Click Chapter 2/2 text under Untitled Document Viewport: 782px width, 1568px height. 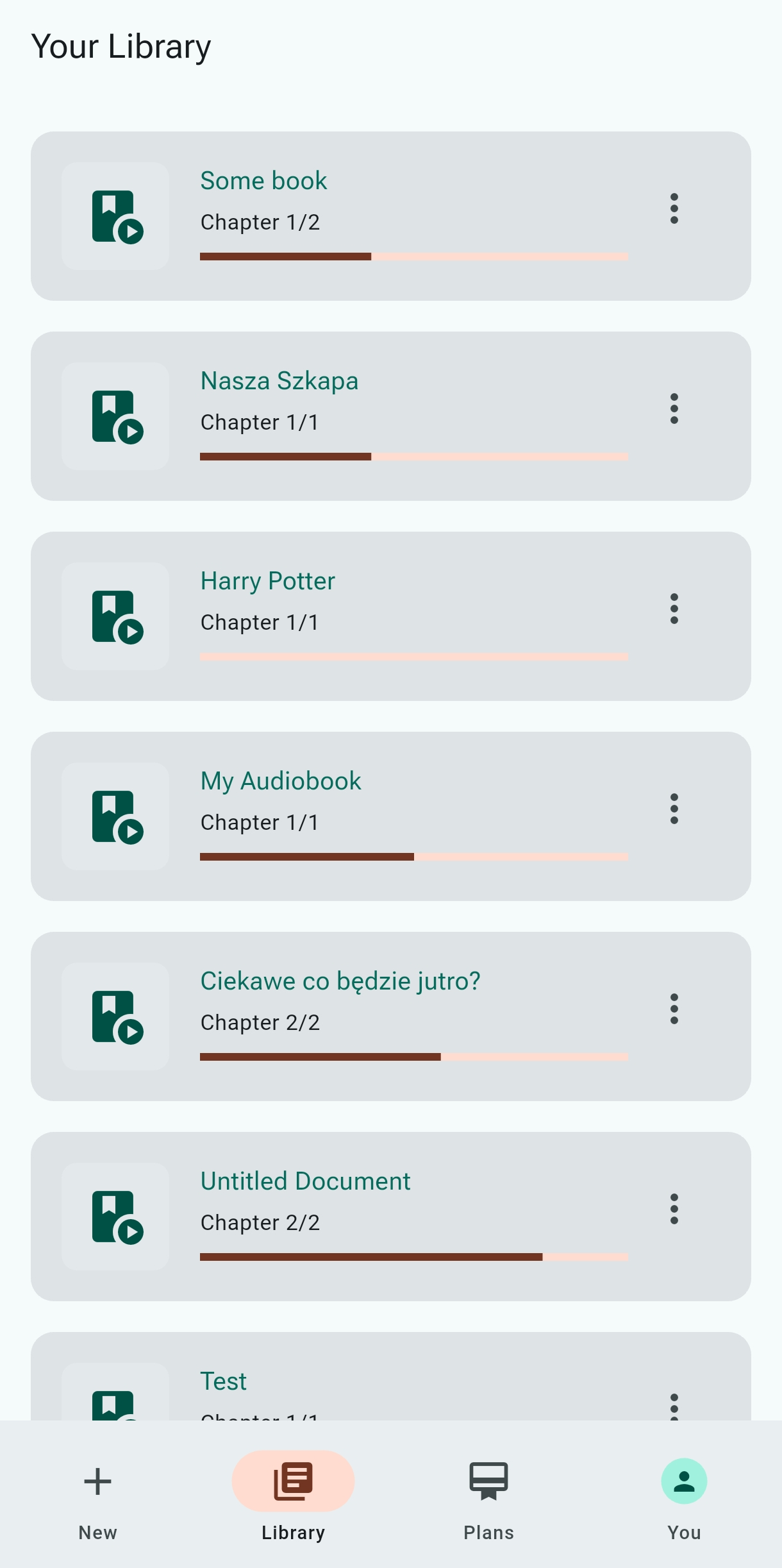pos(260,1222)
